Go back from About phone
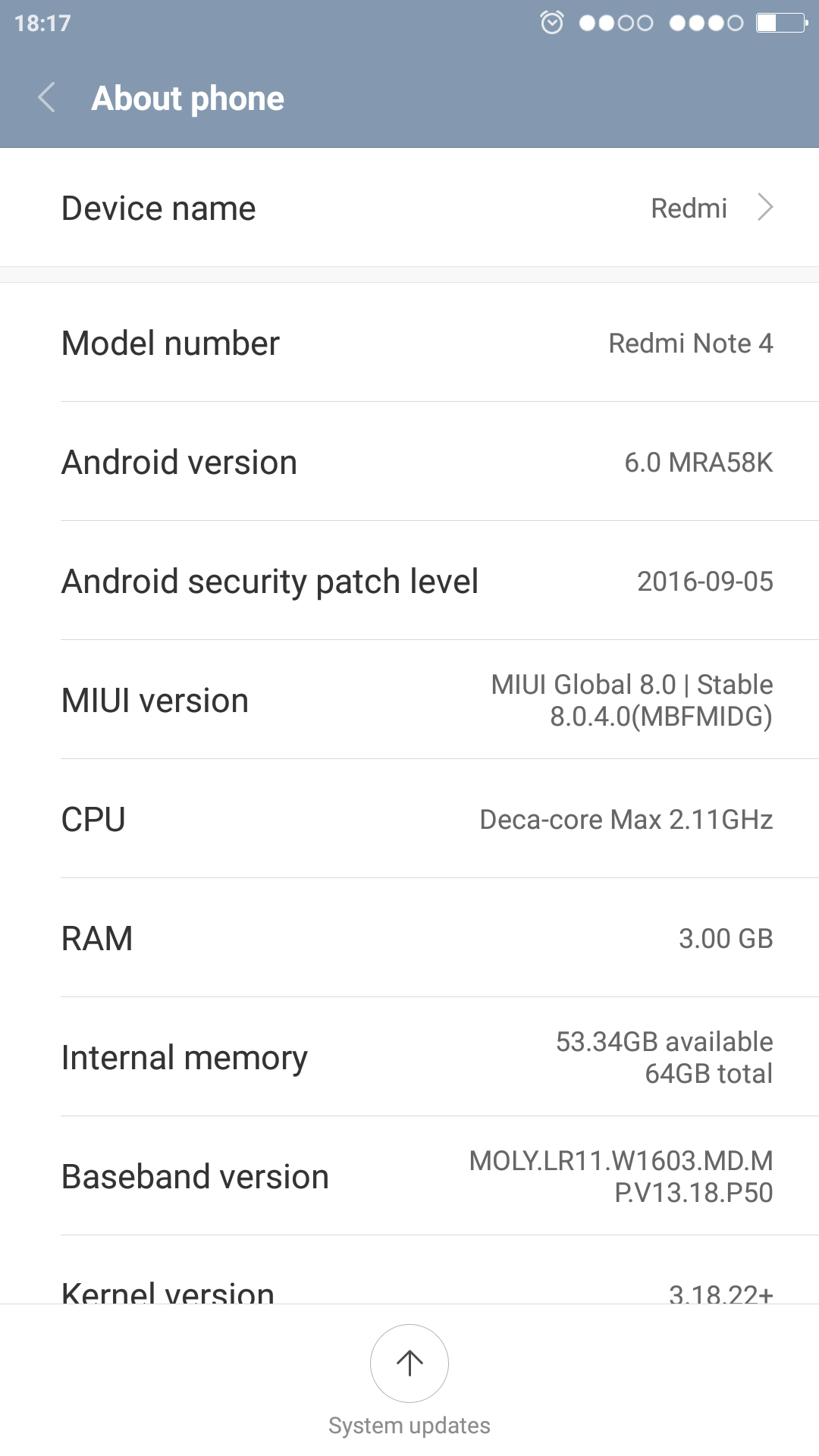This screenshot has height=1456, width=819. [47, 98]
